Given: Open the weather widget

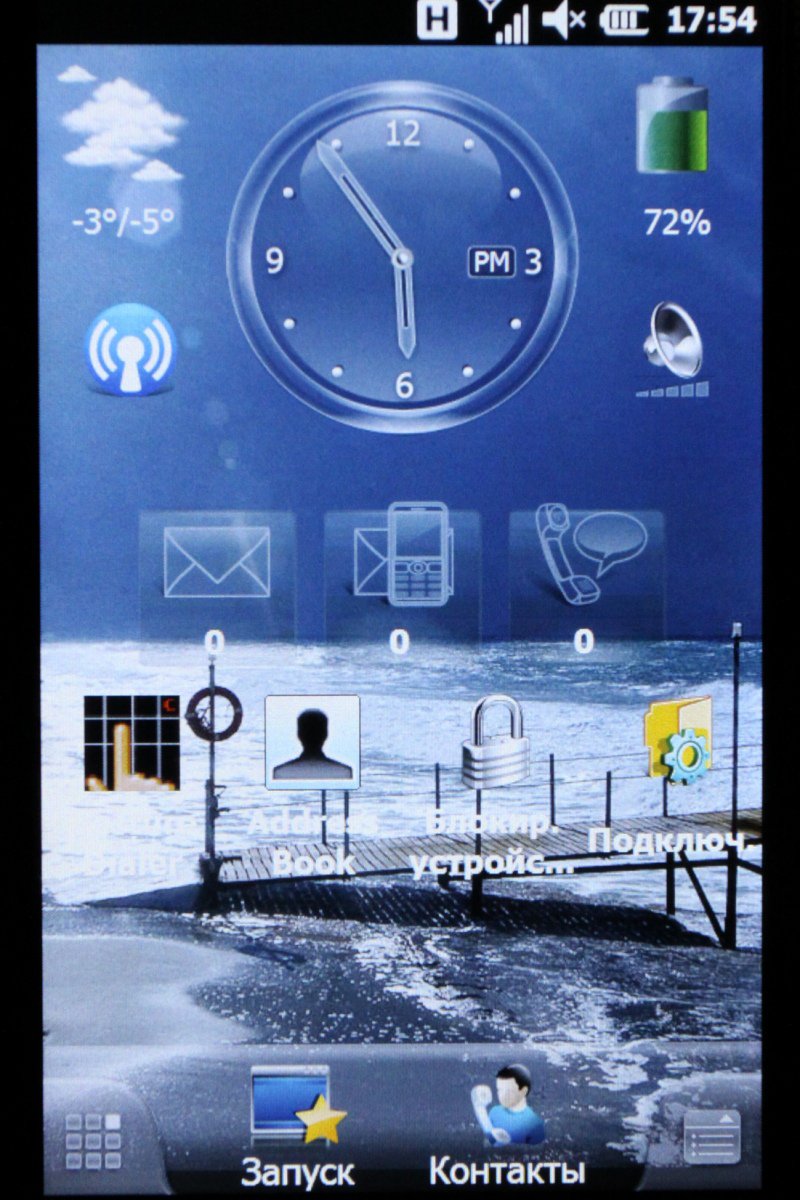Looking at the screenshot, I should 120,150.
